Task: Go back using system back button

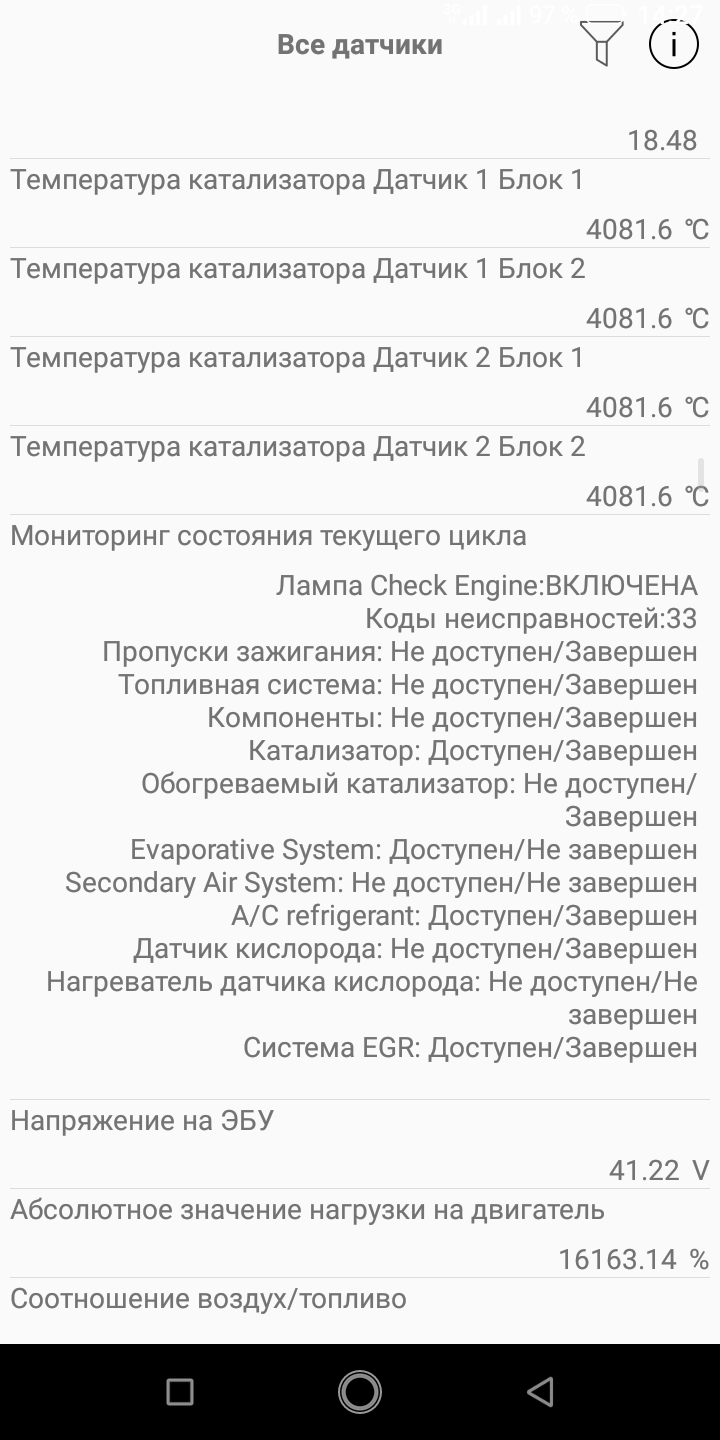Action: tap(540, 1391)
